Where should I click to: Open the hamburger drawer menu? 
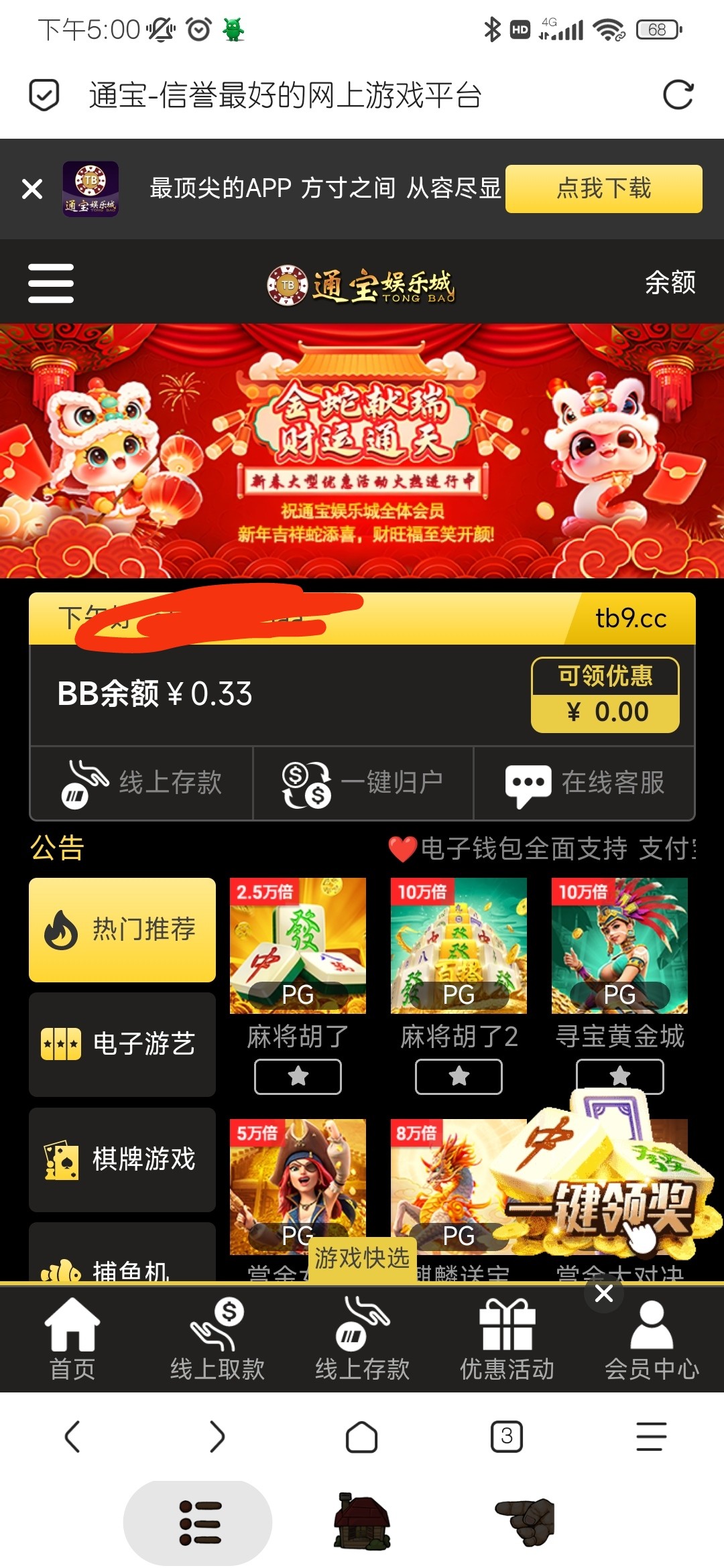[51, 283]
